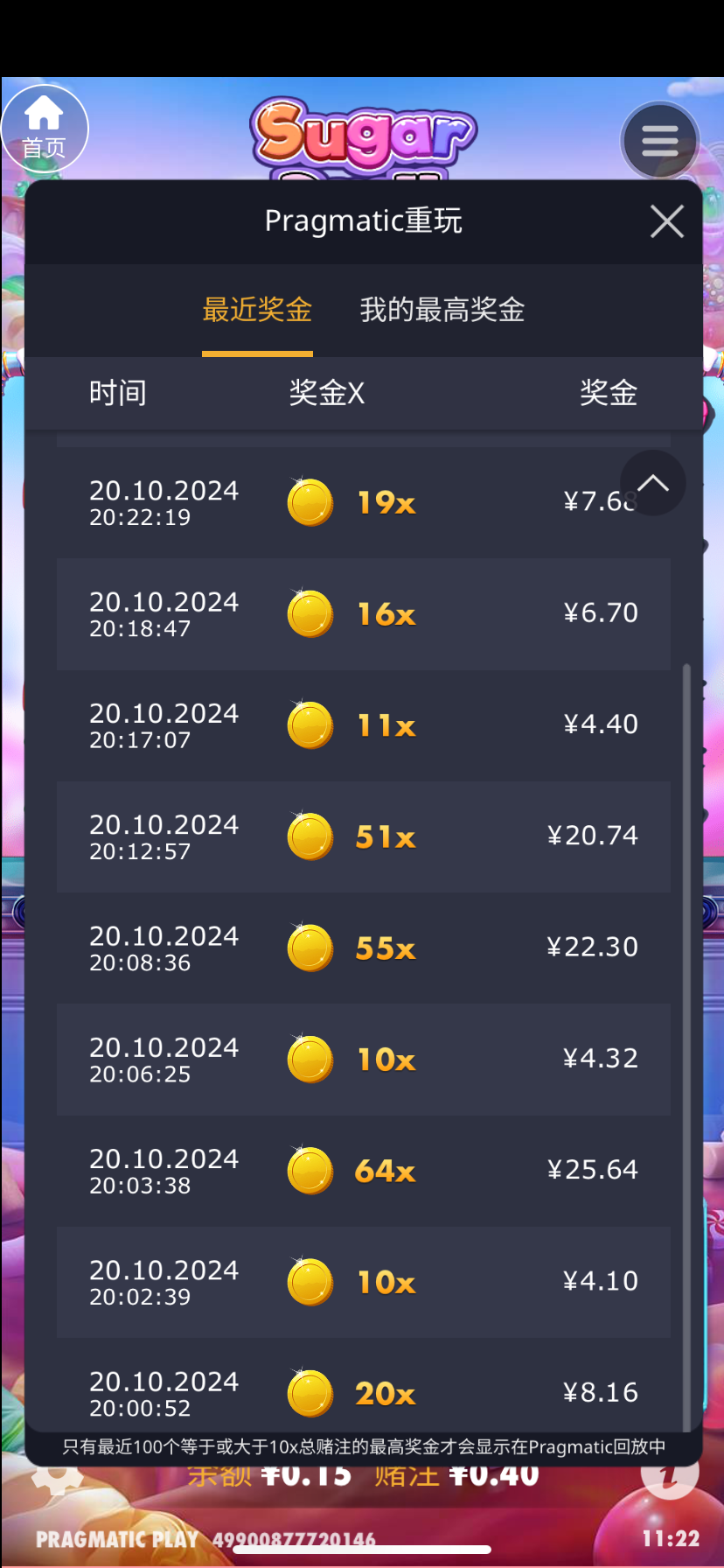This screenshot has width=724, height=1568.
Task: Open the 11x replay at 20:17:07
Action: (x=364, y=725)
